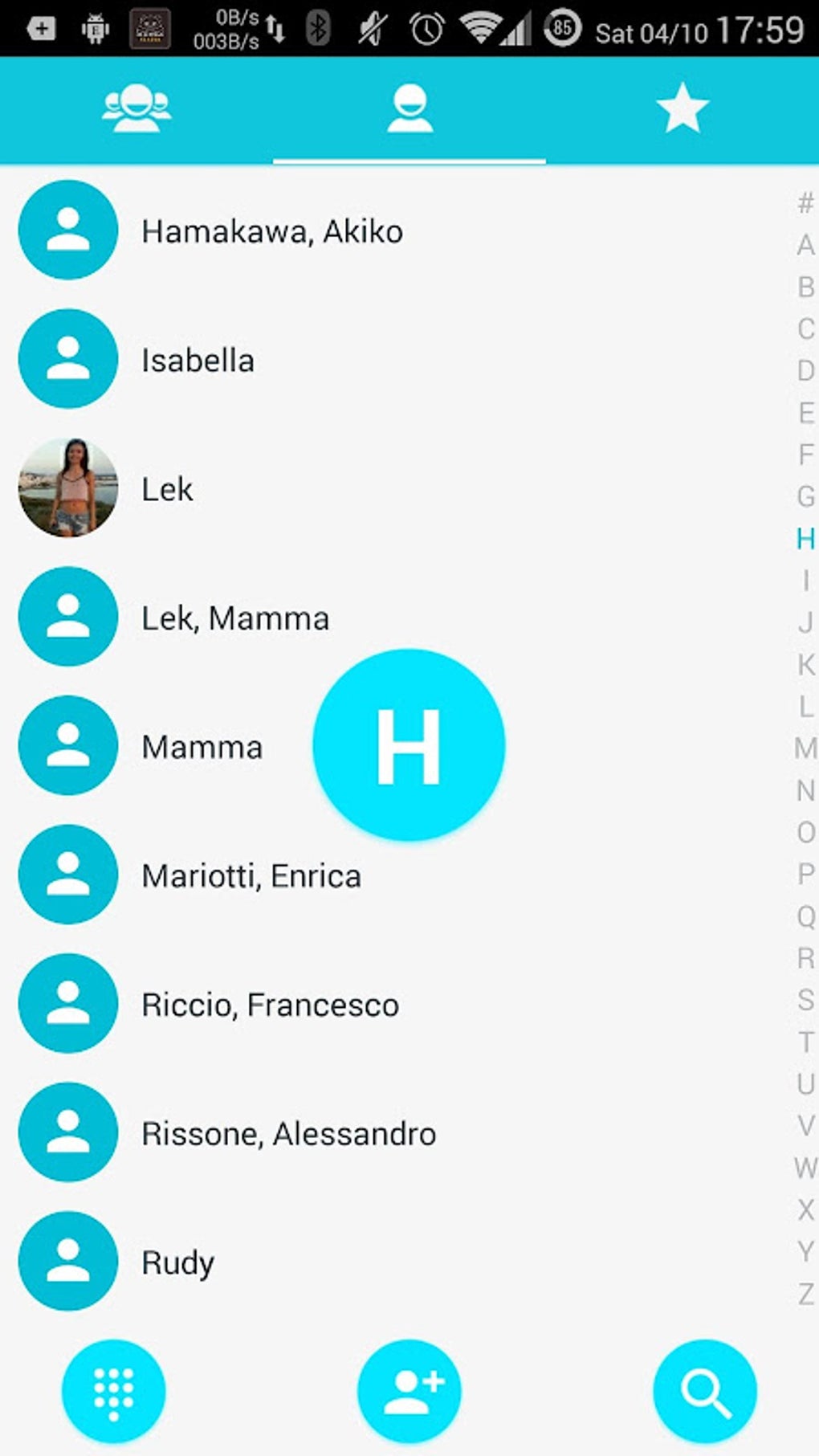Jump to letter R in the index

(805, 958)
